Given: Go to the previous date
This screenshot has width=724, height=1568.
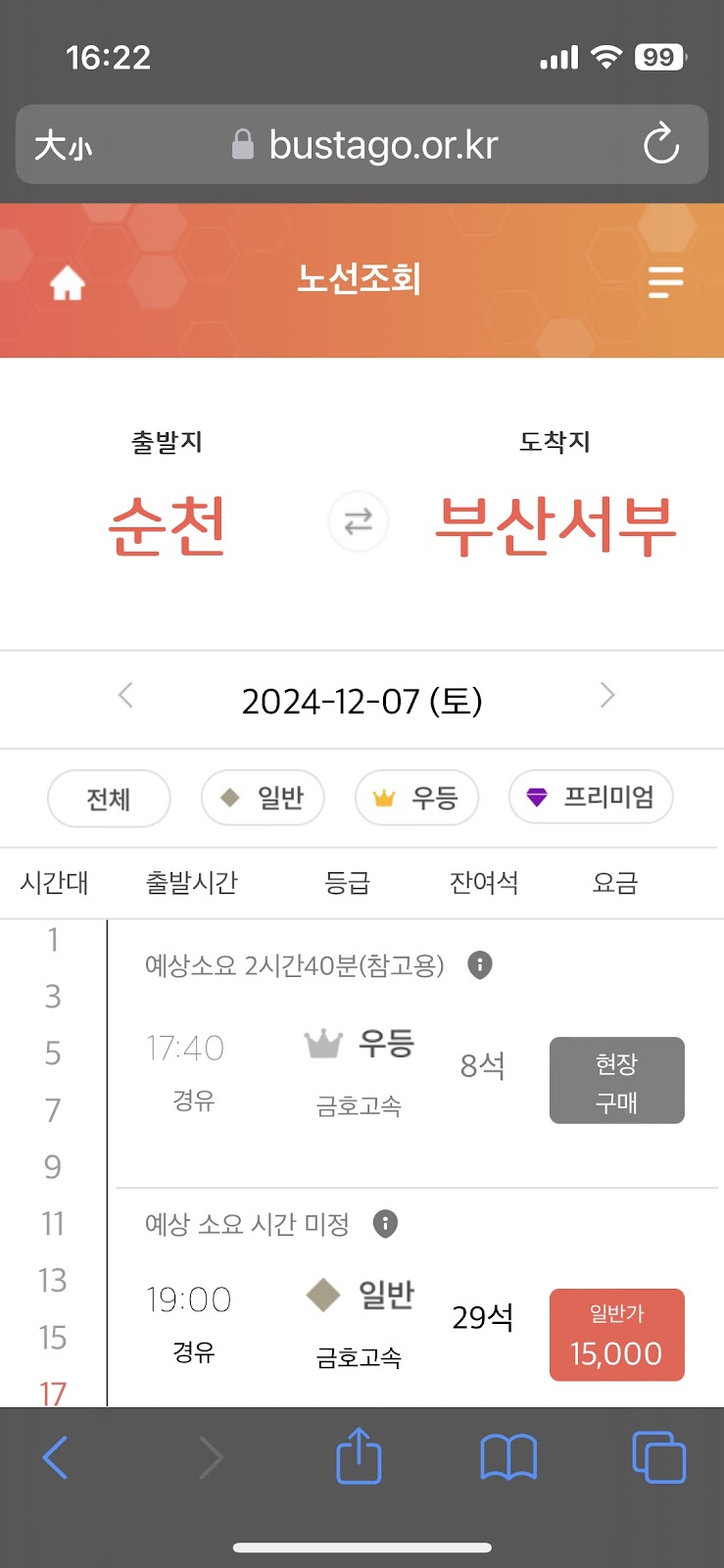Looking at the screenshot, I should point(125,696).
